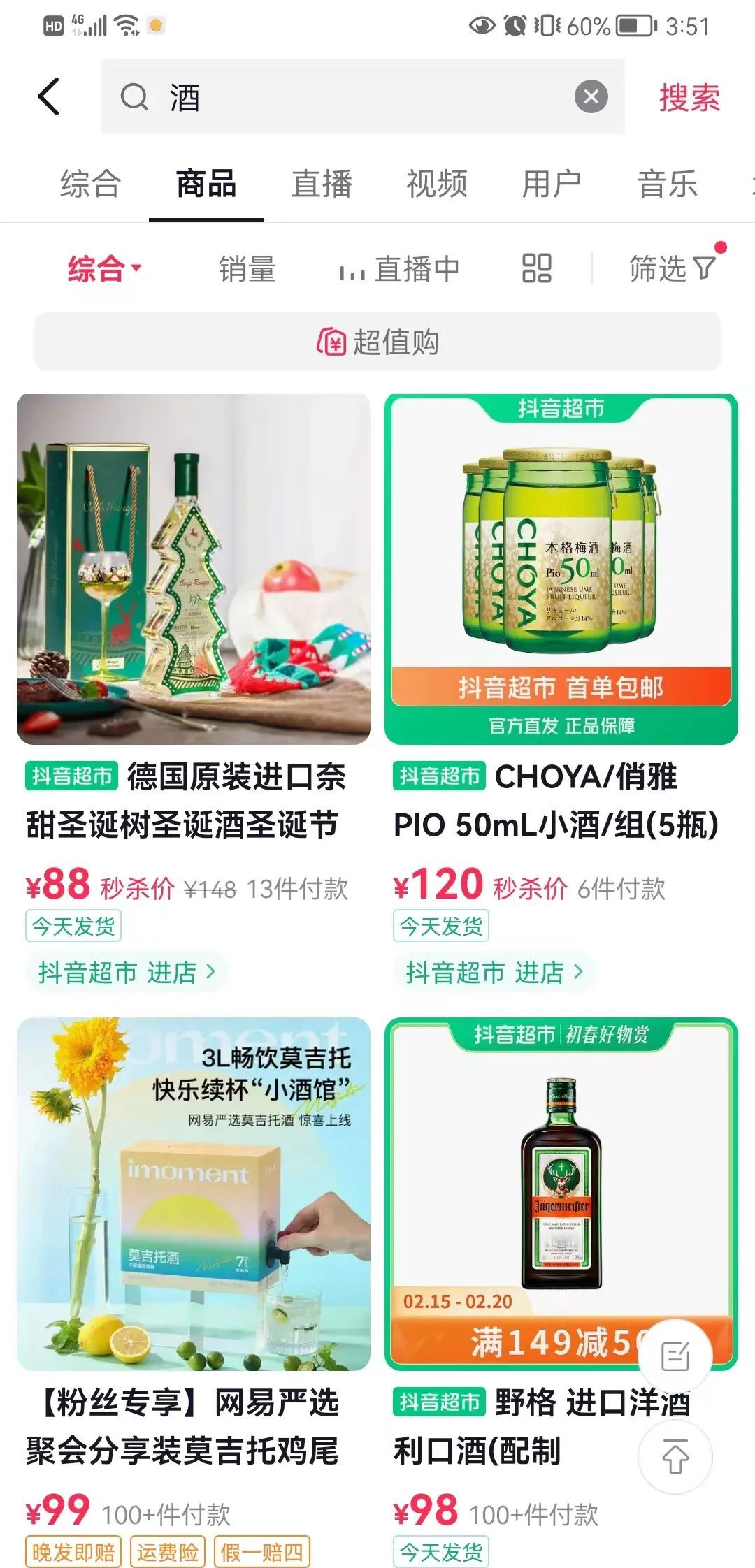Filter to 直播中 products
Image resolution: width=755 pixels, height=1568 pixels.
(400, 268)
